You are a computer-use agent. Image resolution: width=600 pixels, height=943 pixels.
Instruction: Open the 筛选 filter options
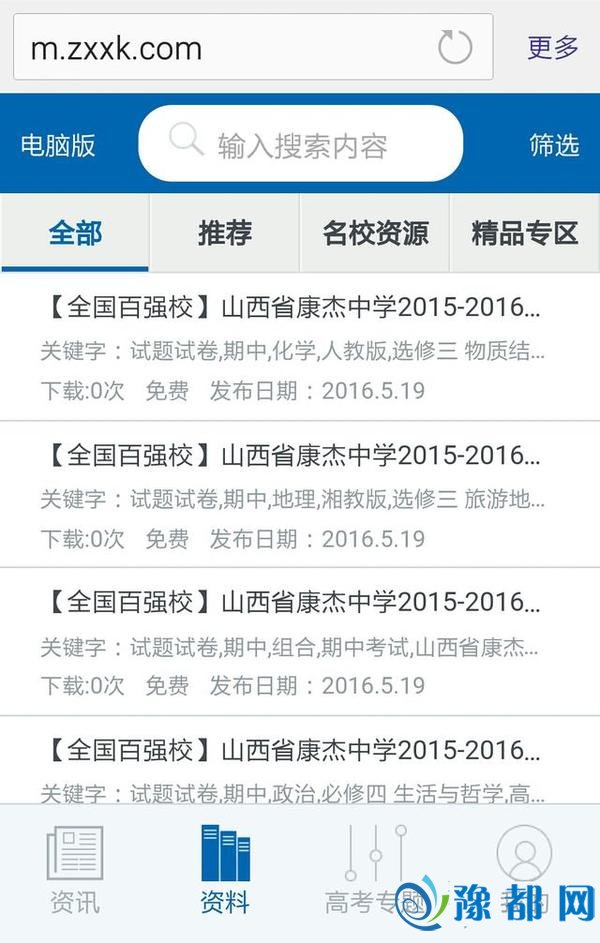(x=554, y=145)
